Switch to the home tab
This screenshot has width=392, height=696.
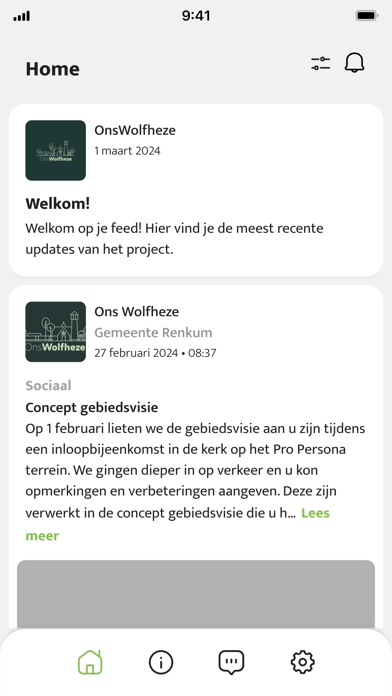90,662
